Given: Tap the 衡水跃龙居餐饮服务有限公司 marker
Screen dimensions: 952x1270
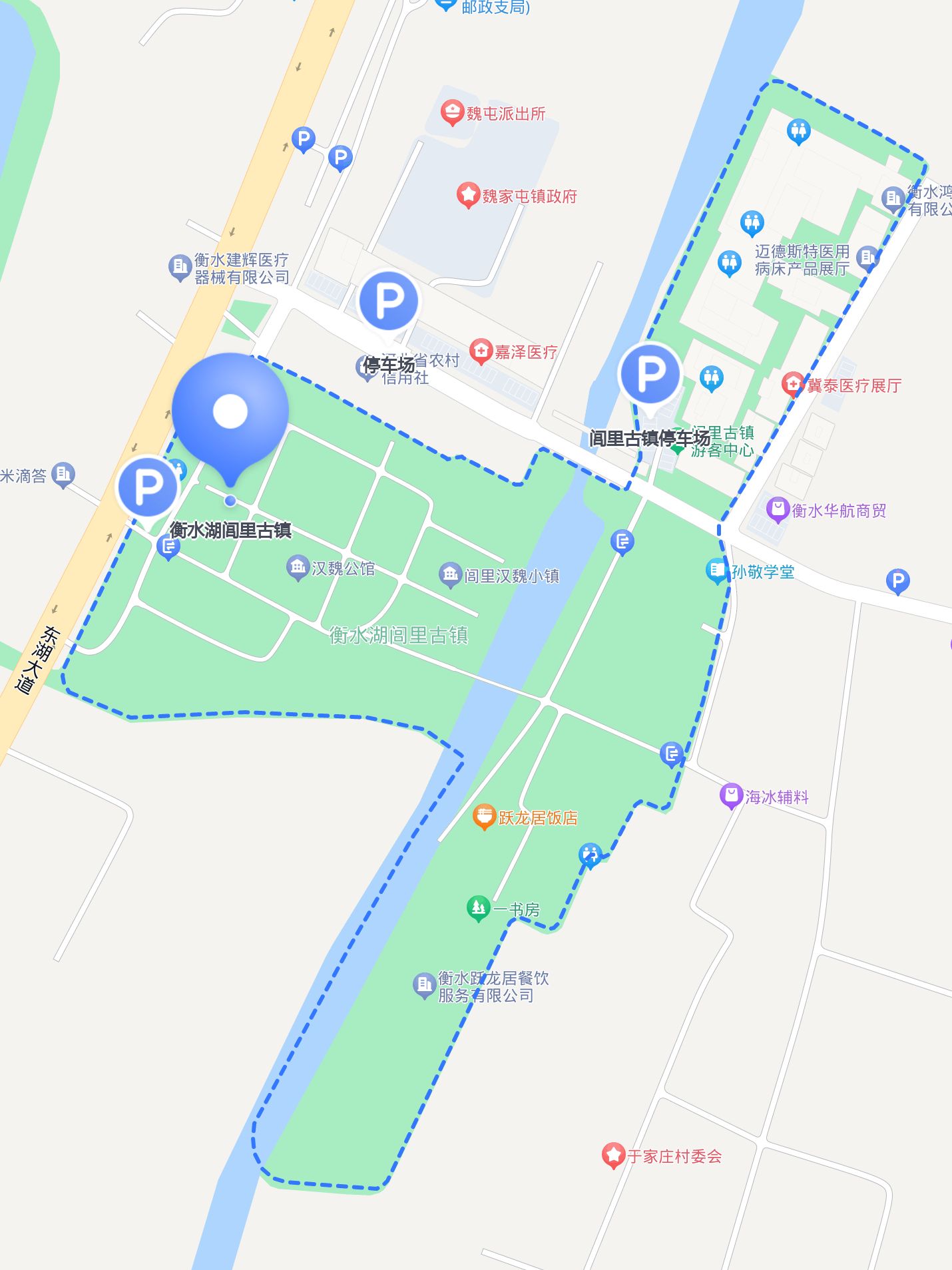Looking at the screenshot, I should coord(423,985).
